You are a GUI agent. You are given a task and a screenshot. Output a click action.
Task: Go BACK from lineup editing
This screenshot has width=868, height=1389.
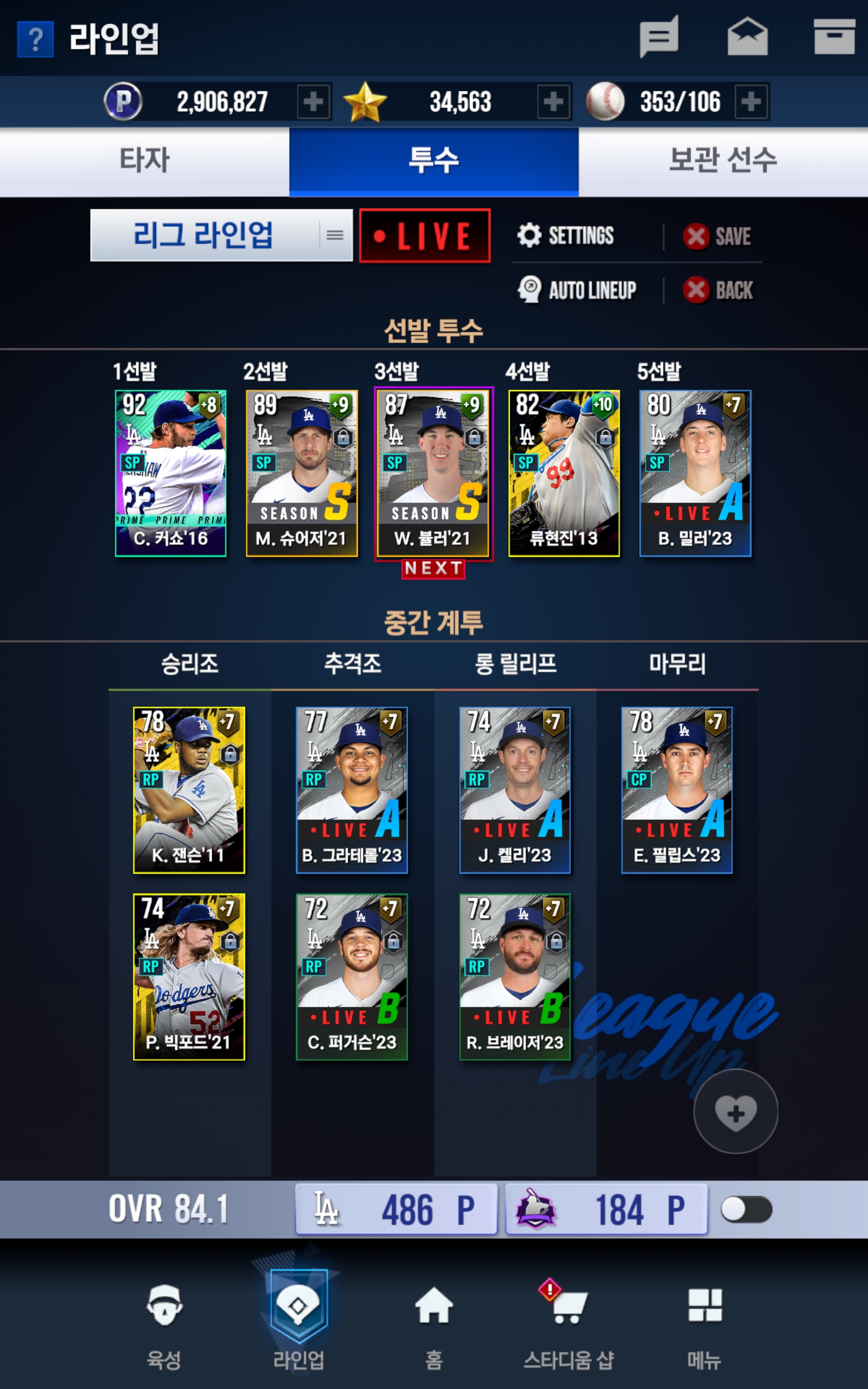pos(718,290)
